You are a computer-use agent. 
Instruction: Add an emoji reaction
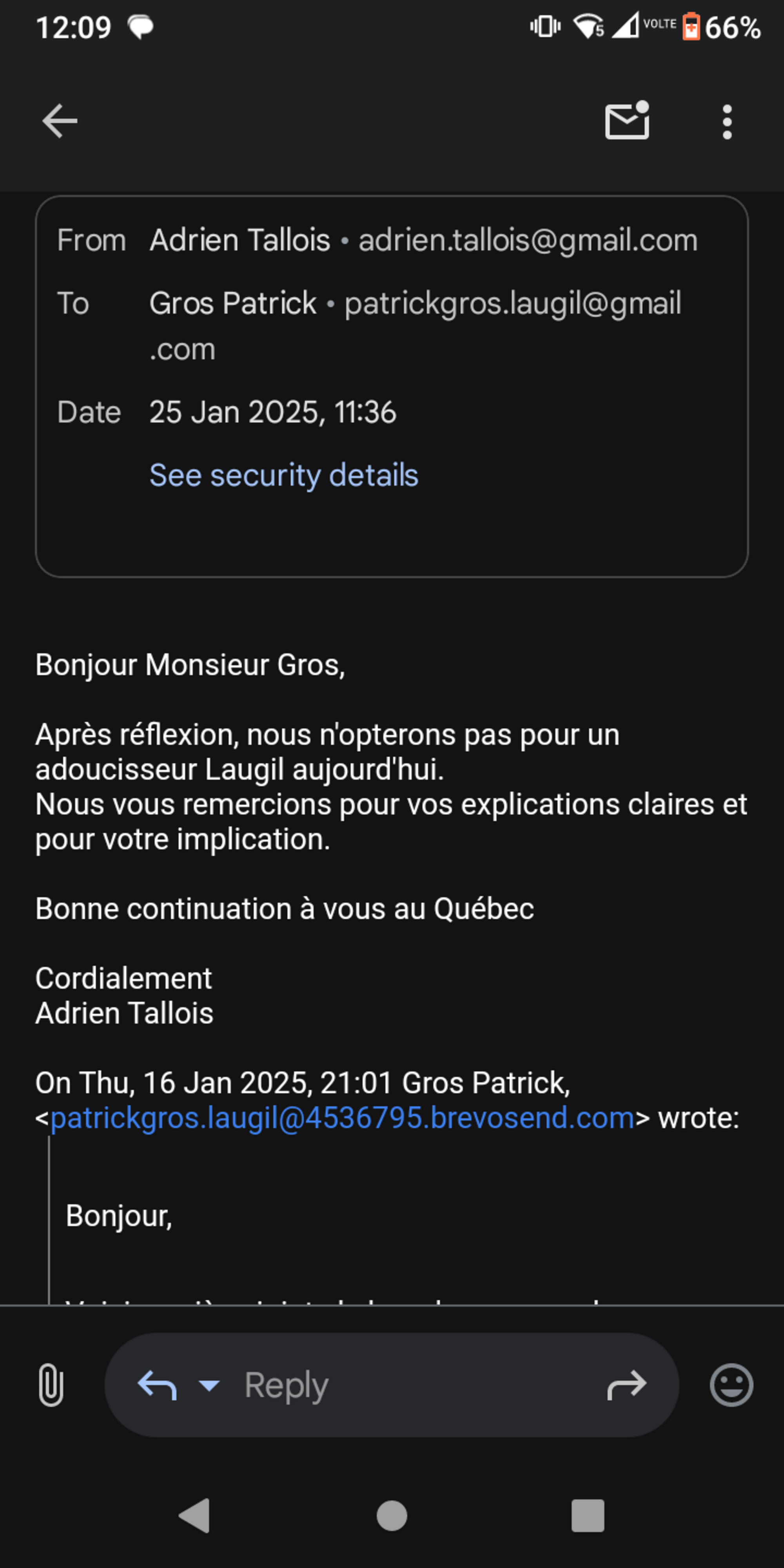click(731, 1385)
